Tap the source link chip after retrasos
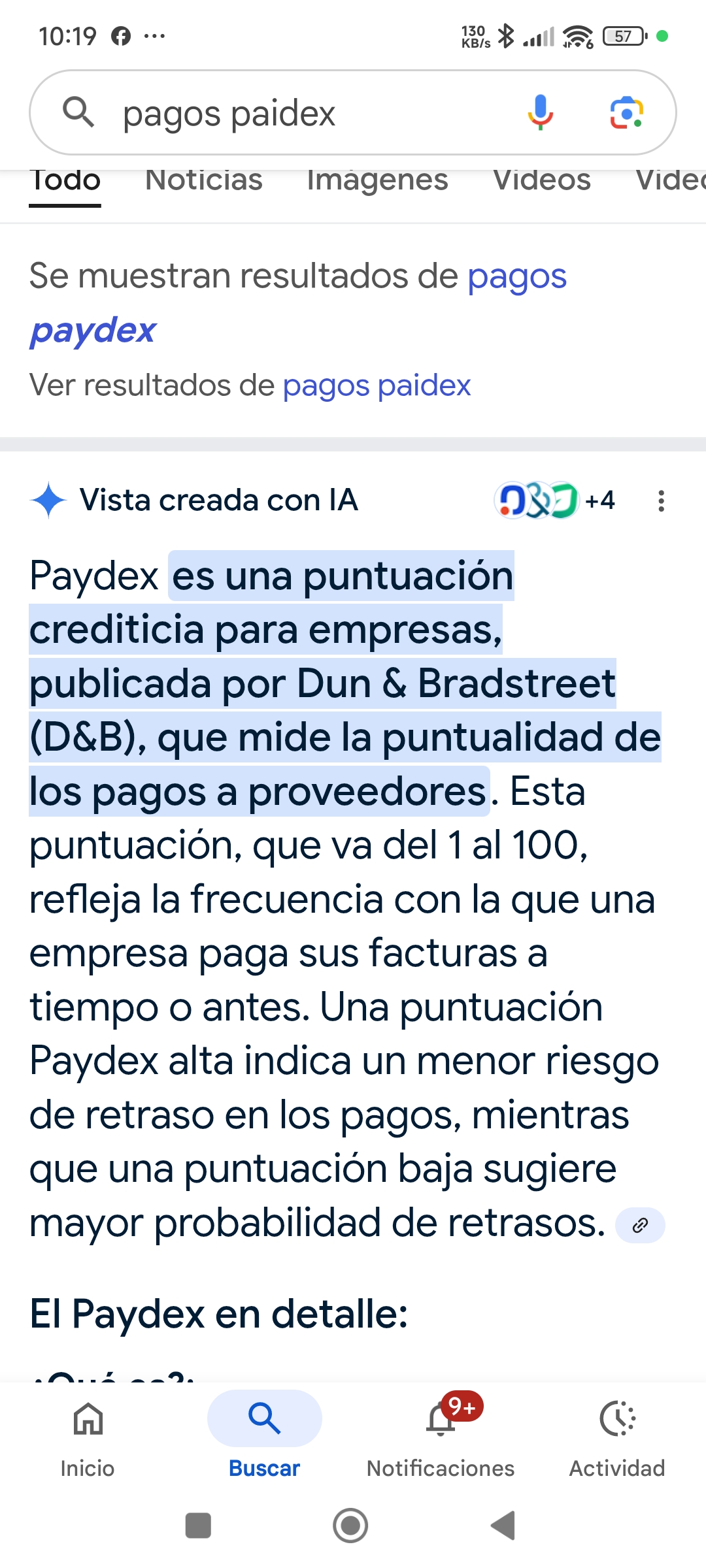Screen dimensions: 706x1568 click(640, 1225)
